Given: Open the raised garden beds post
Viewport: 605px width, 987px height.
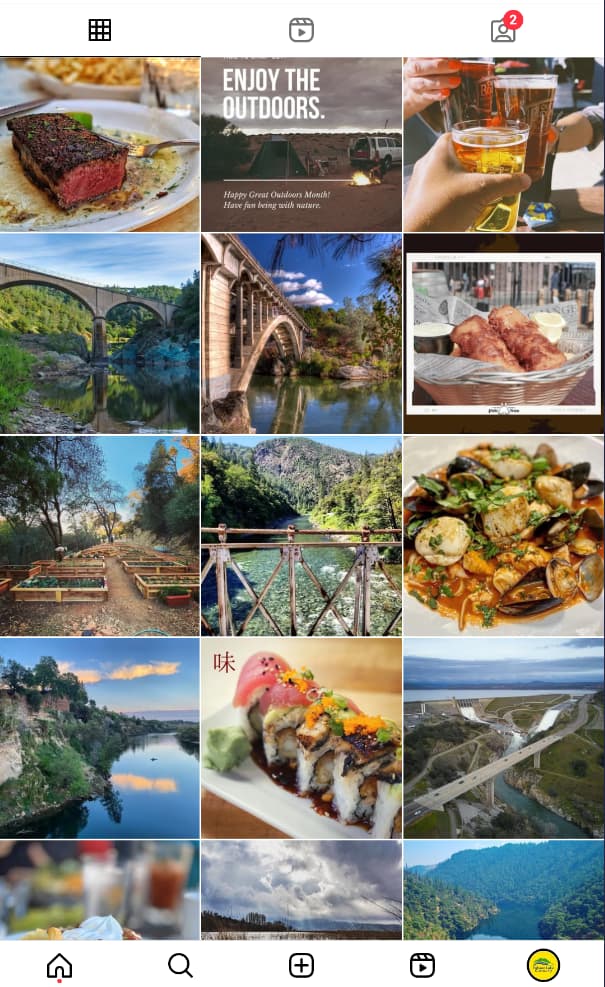Looking at the screenshot, I should (99, 536).
